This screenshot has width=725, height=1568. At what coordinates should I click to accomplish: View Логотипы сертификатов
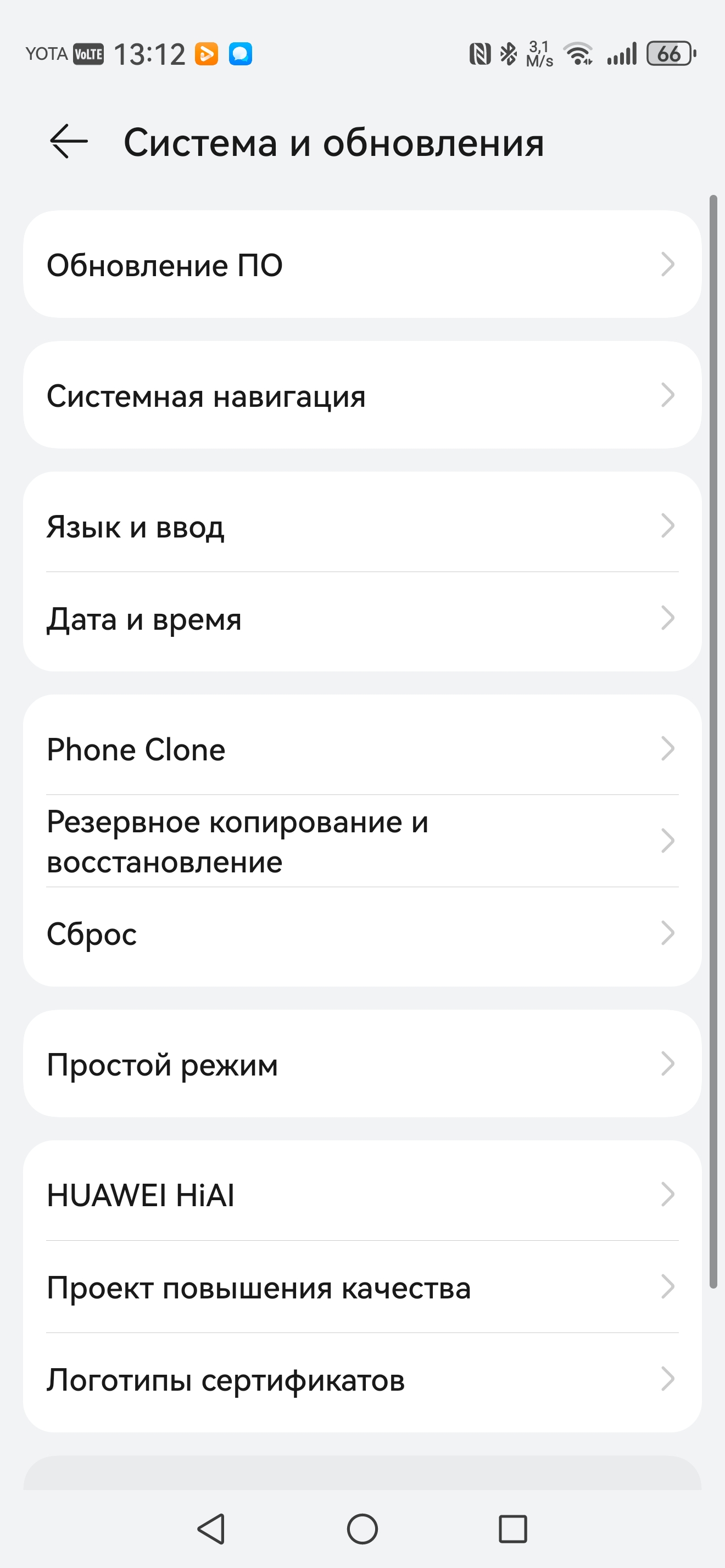[362, 1380]
